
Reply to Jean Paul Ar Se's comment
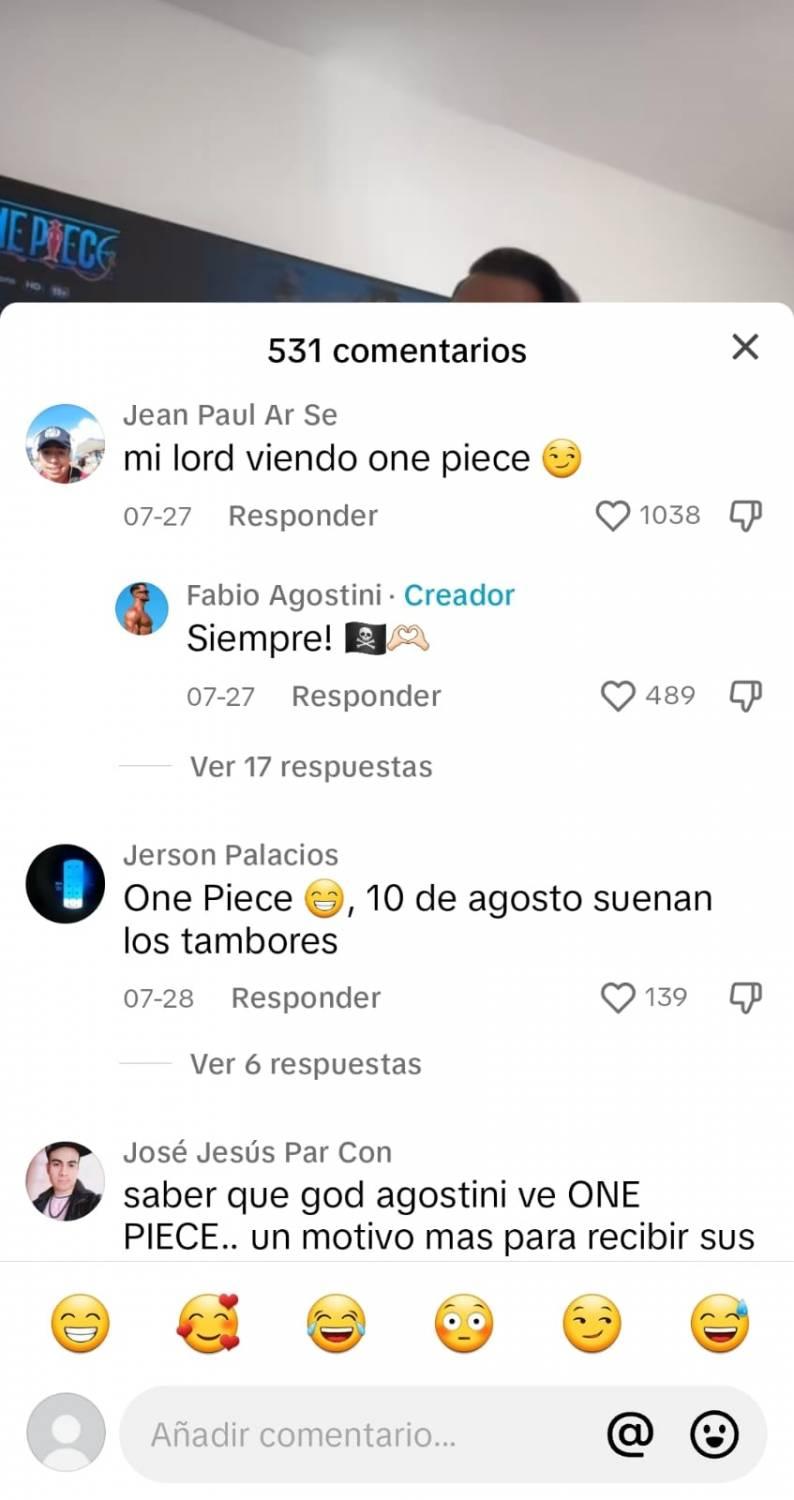point(302,515)
